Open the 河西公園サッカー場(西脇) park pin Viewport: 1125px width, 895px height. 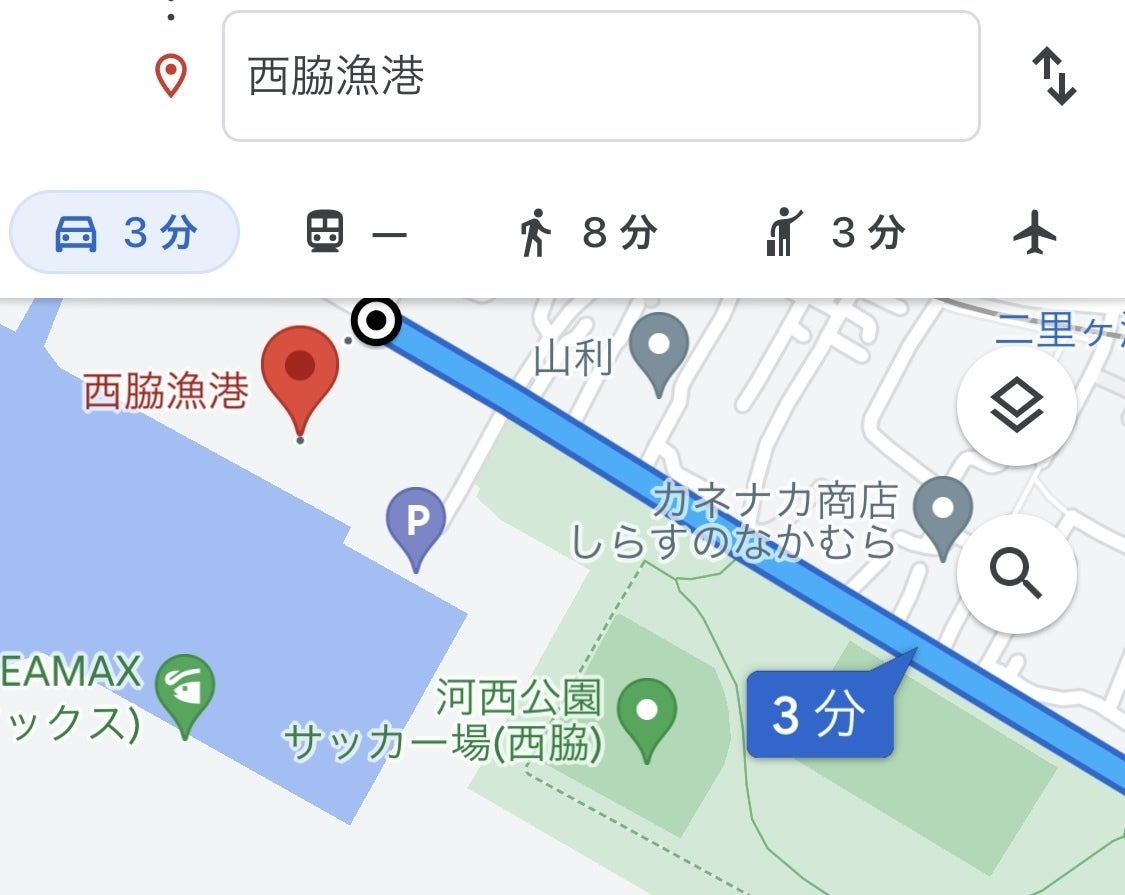(647, 713)
